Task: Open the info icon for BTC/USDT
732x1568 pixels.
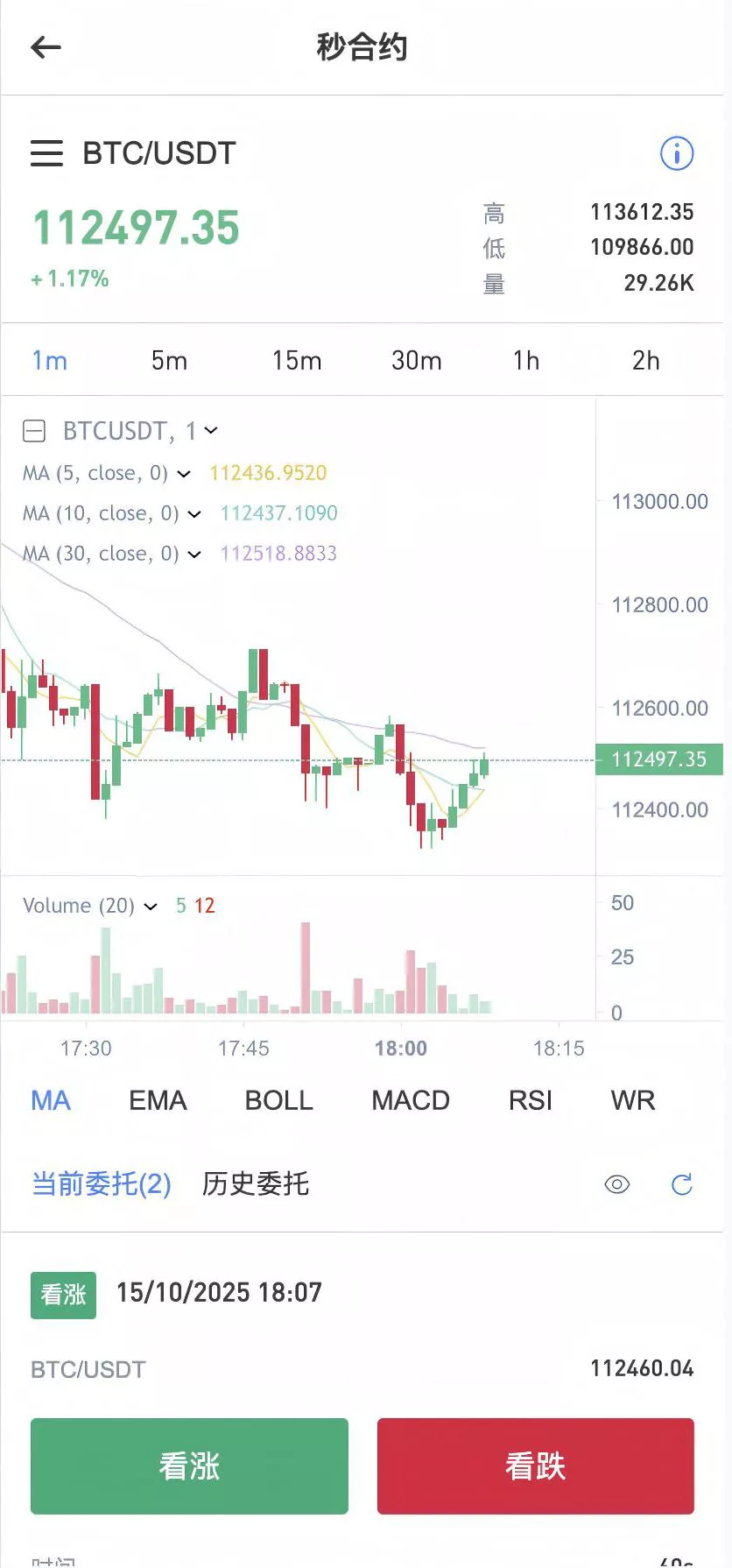Action: coord(676,153)
